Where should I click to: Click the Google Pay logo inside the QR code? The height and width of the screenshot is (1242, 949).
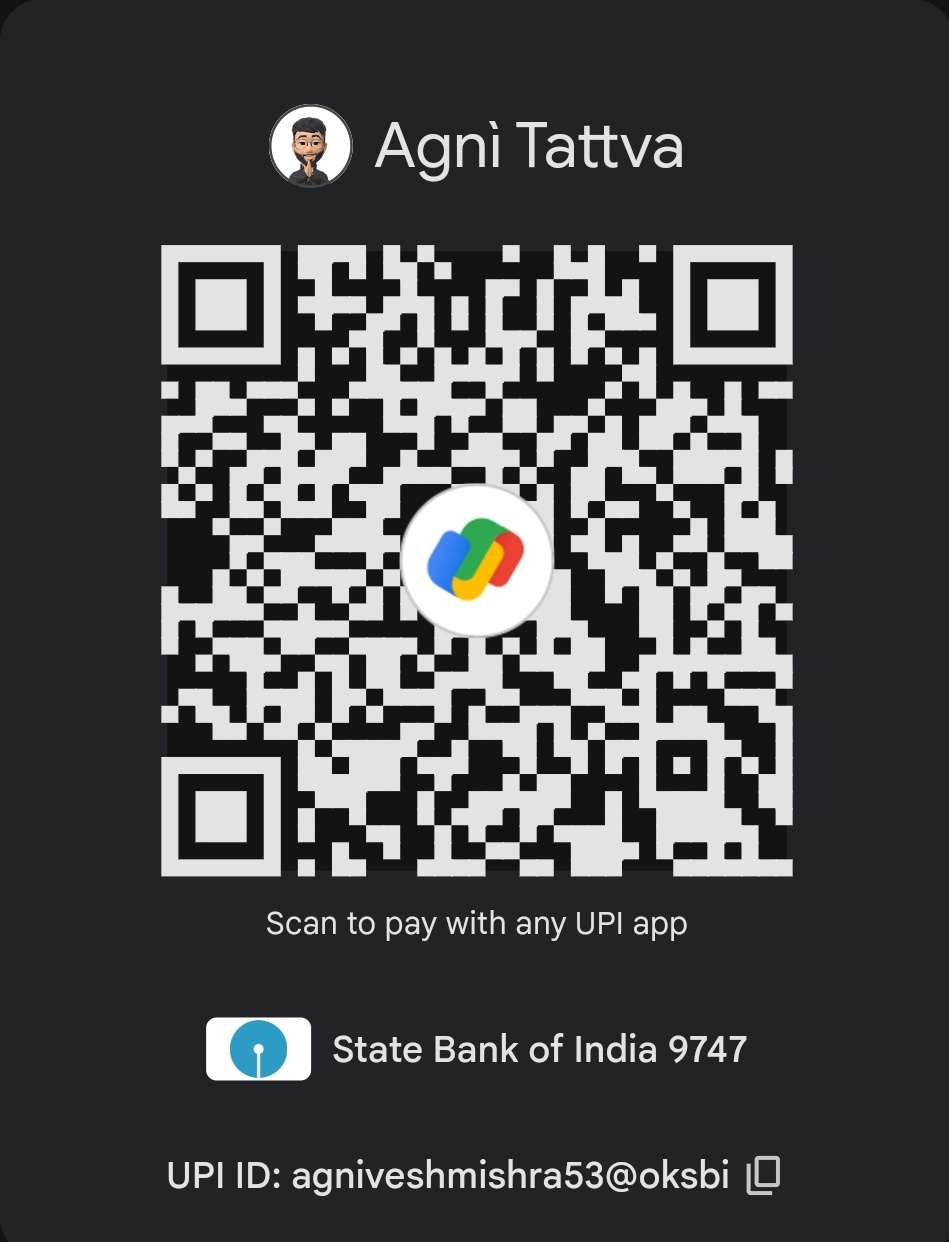click(476, 560)
